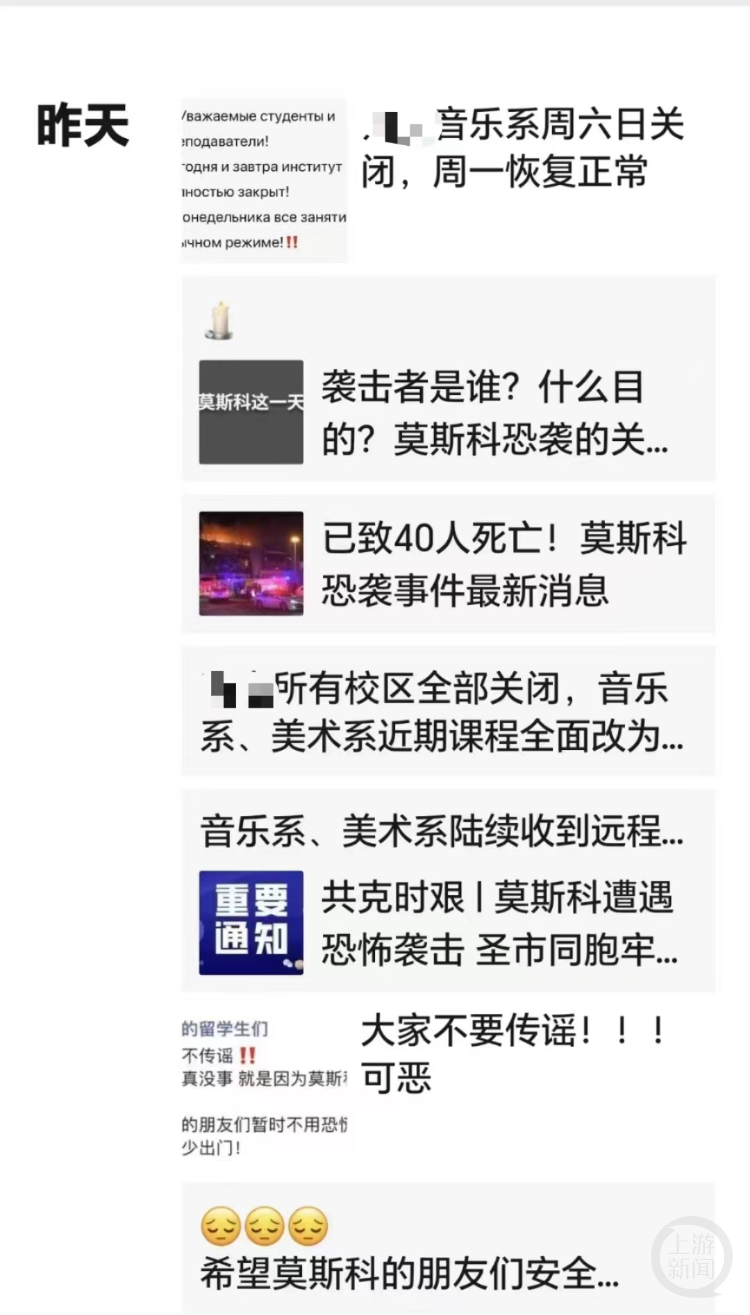Open the 共克时艰 莫斯科遭遇恐怖袭击 article
This screenshot has height=1315, width=750.
447,922
